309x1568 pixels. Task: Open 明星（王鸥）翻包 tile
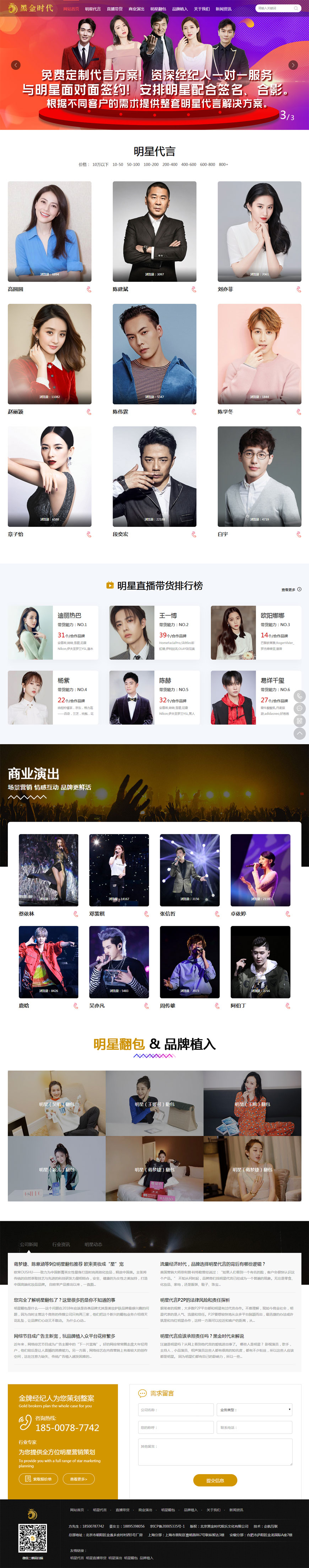[x=253, y=1103]
